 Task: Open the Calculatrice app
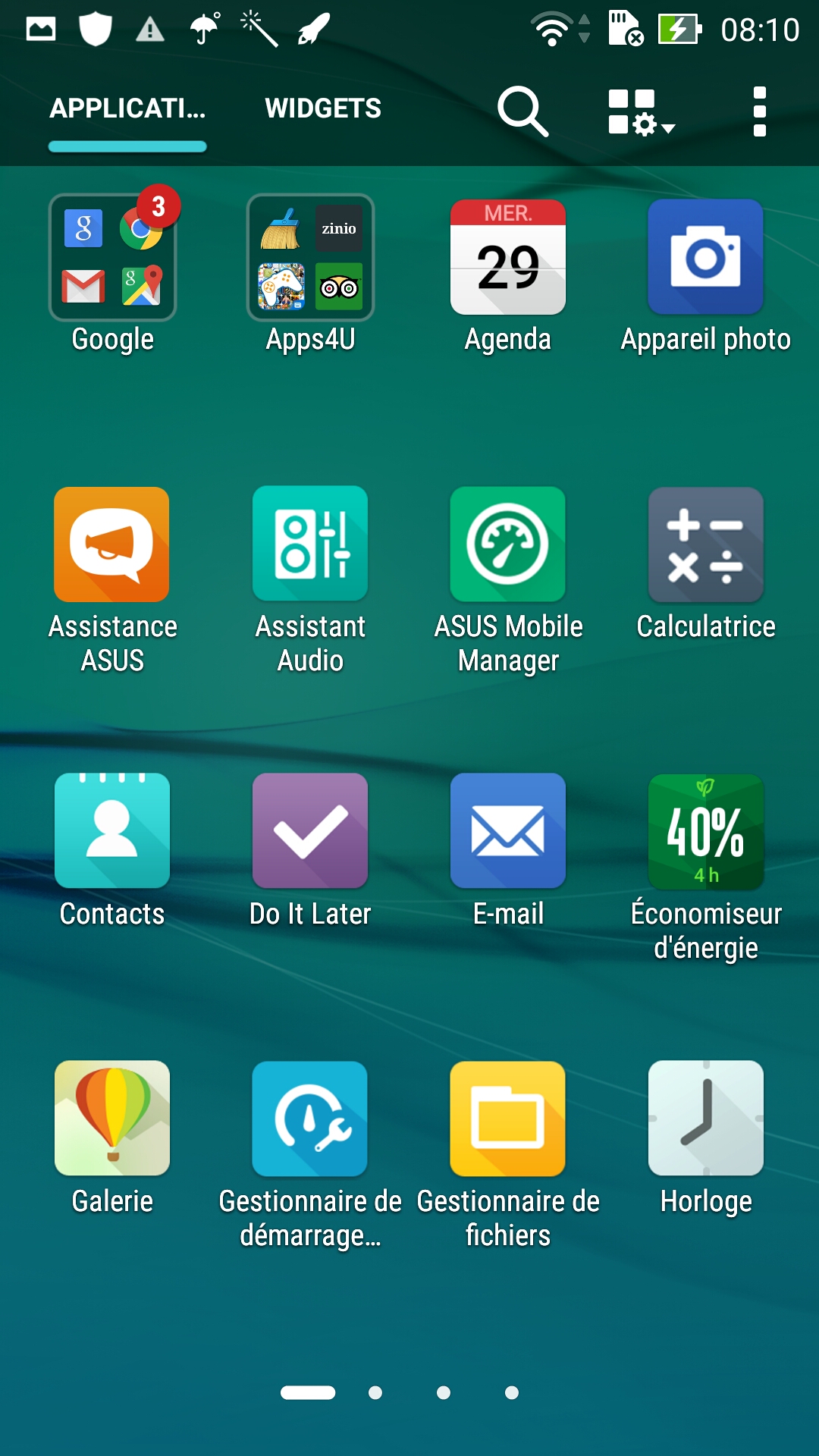(x=705, y=544)
